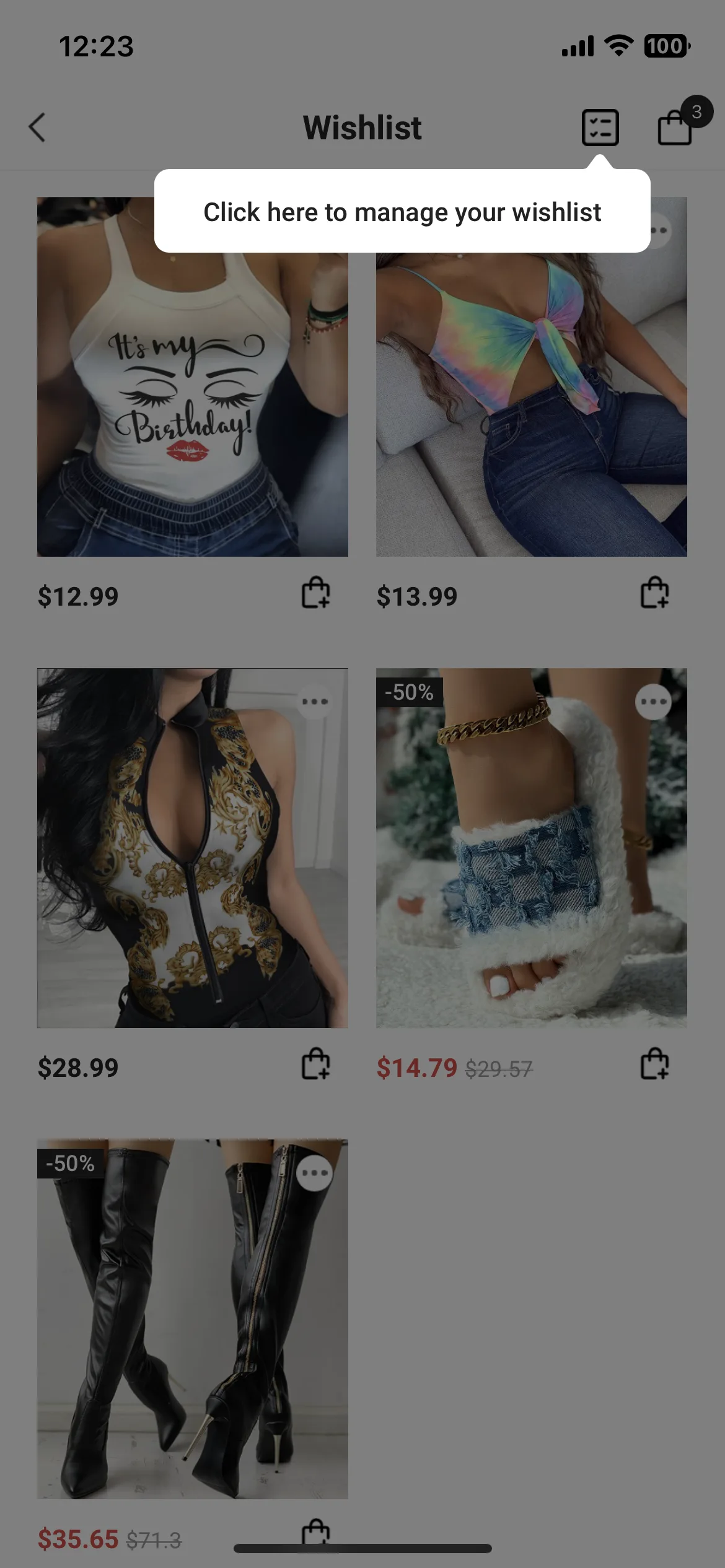
Task: Show more options for $28.99 bodysuit
Action: click(315, 702)
